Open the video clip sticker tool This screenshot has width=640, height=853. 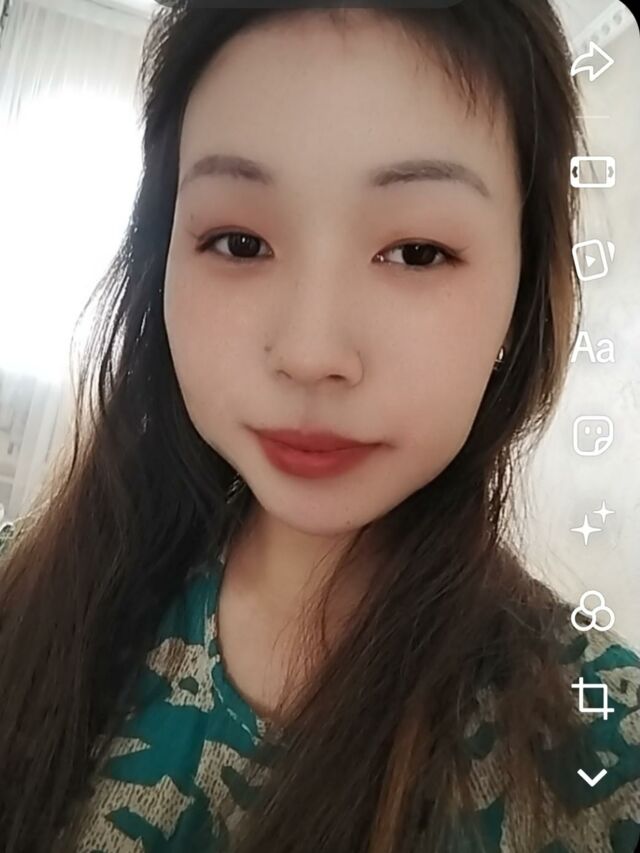(x=592, y=260)
